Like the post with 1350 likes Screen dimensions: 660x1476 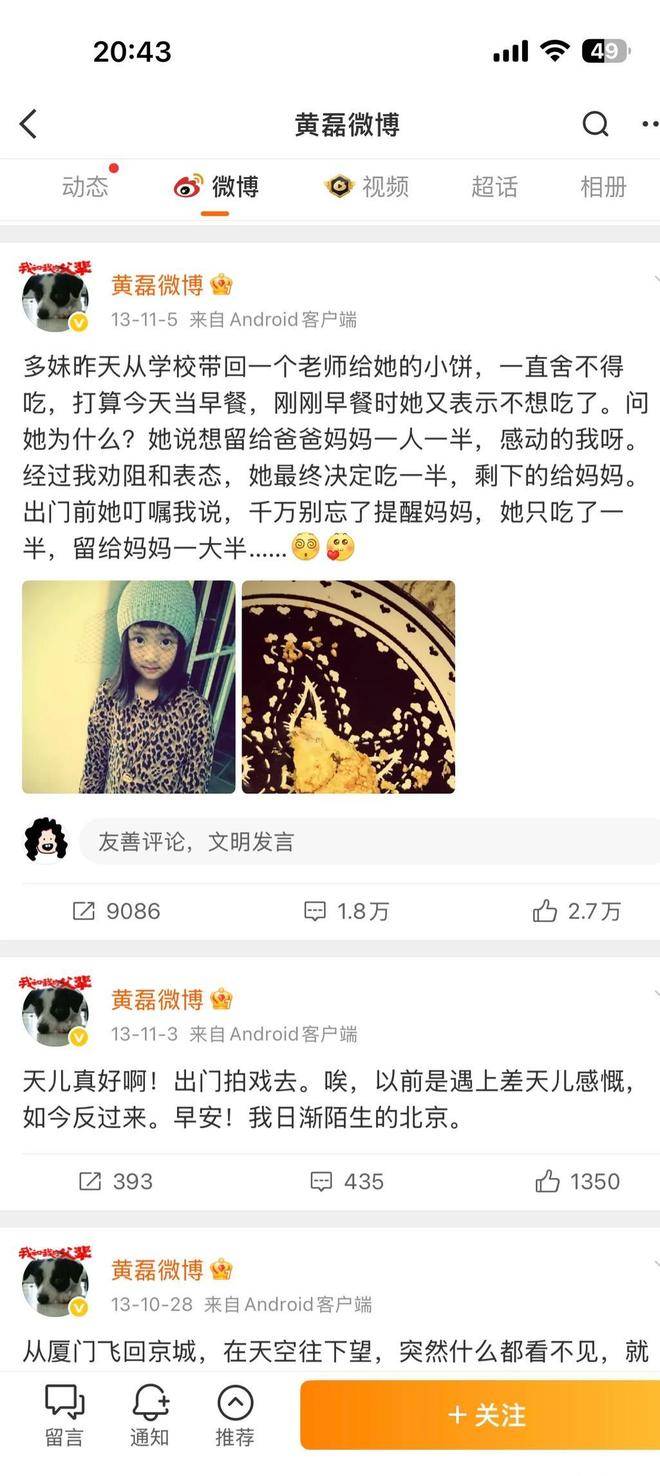577,1181
